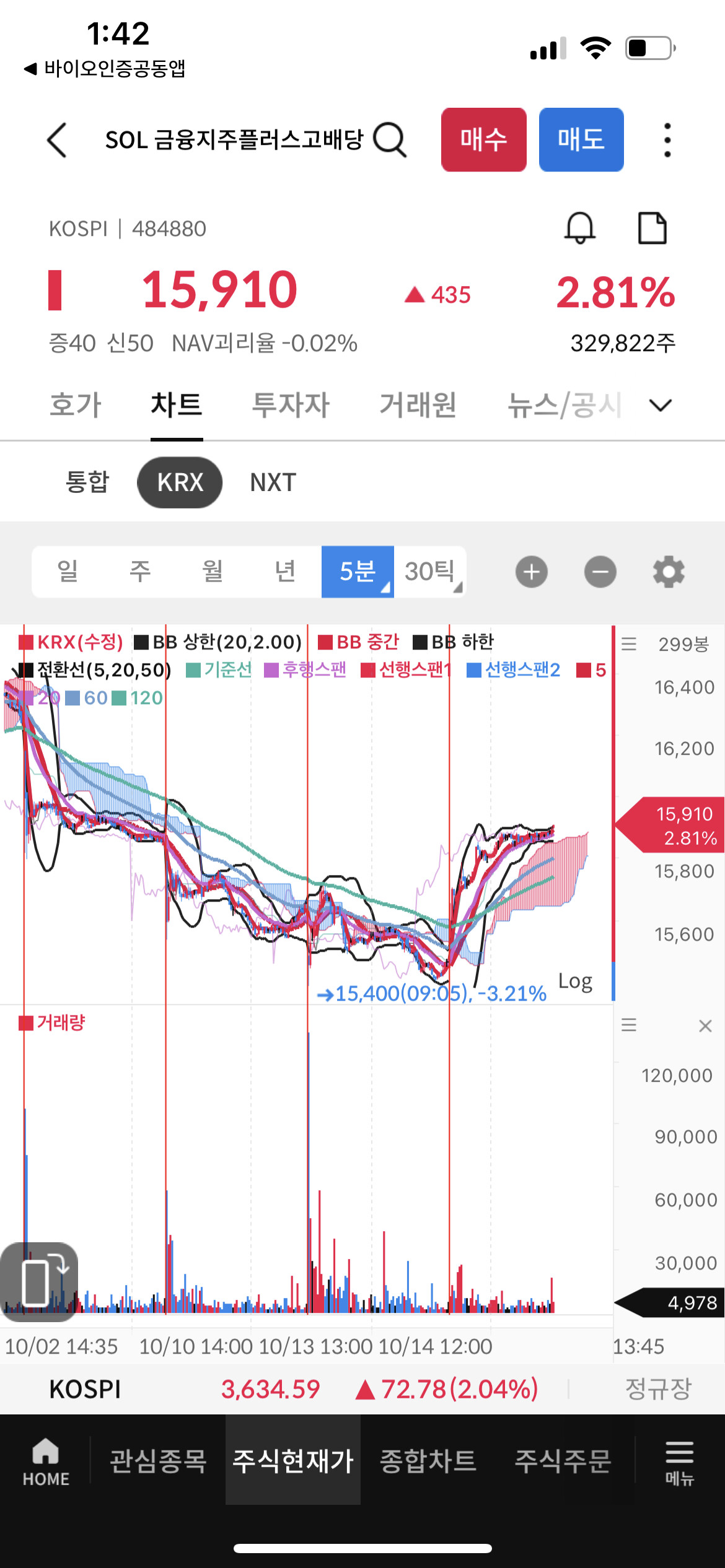Tap the blue 매도 sell button

coord(581,139)
